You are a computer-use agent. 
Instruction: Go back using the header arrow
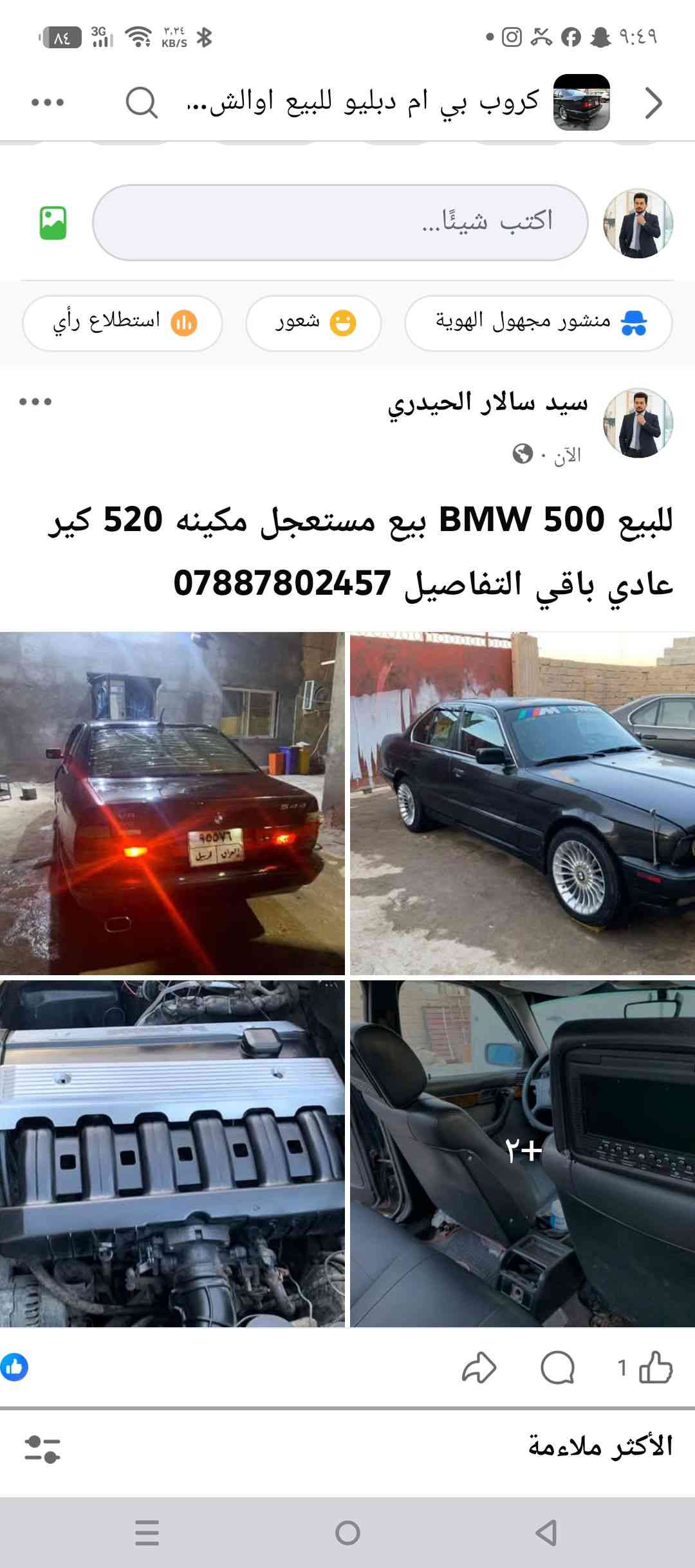pyautogui.click(x=653, y=103)
